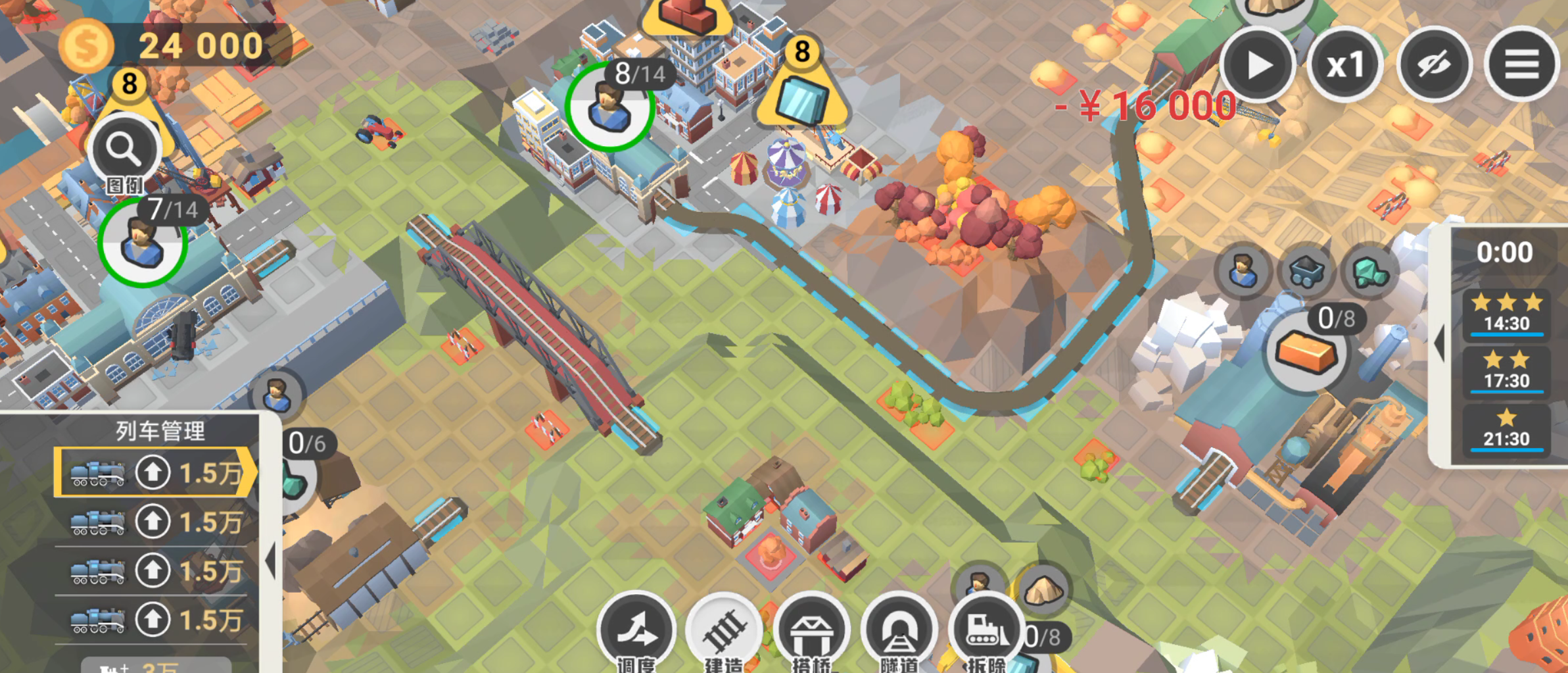Screen dimensions: 1568x673
Task: Tap the 8/14 passenger station marker
Action: pyautogui.click(x=610, y=107)
